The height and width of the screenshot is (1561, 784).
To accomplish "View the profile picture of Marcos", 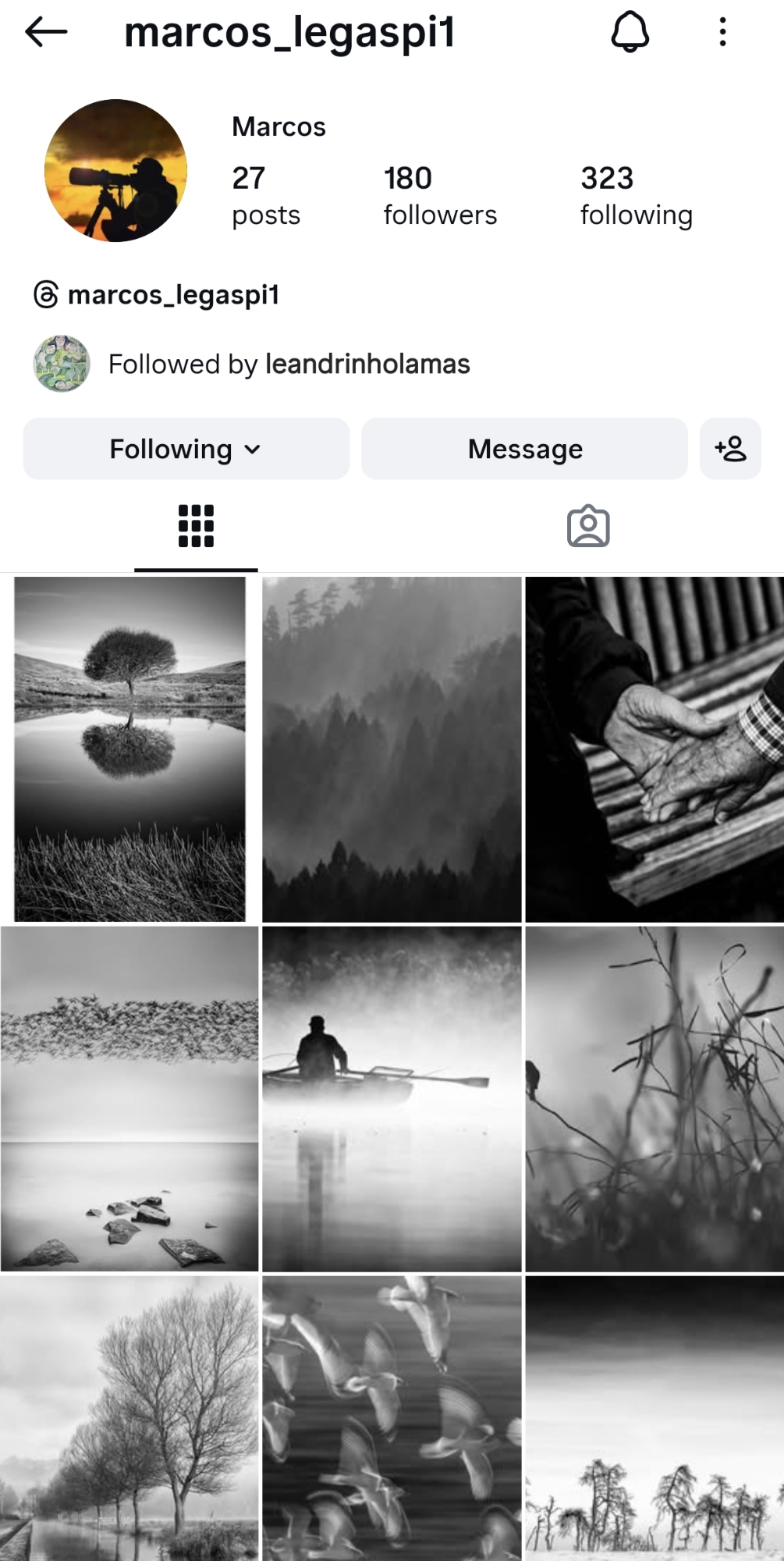I will point(115,170).
